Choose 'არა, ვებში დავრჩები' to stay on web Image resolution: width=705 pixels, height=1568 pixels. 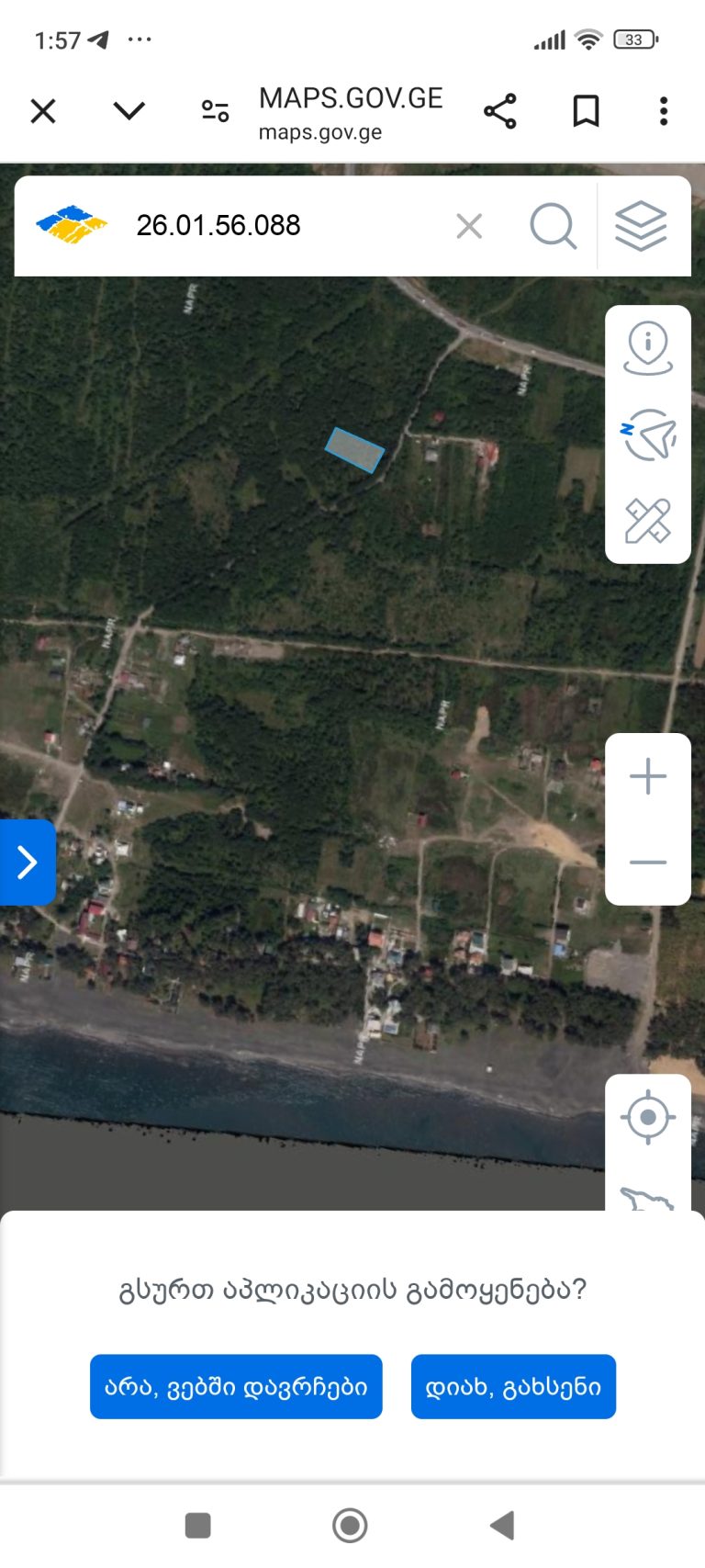(236, 1386)
